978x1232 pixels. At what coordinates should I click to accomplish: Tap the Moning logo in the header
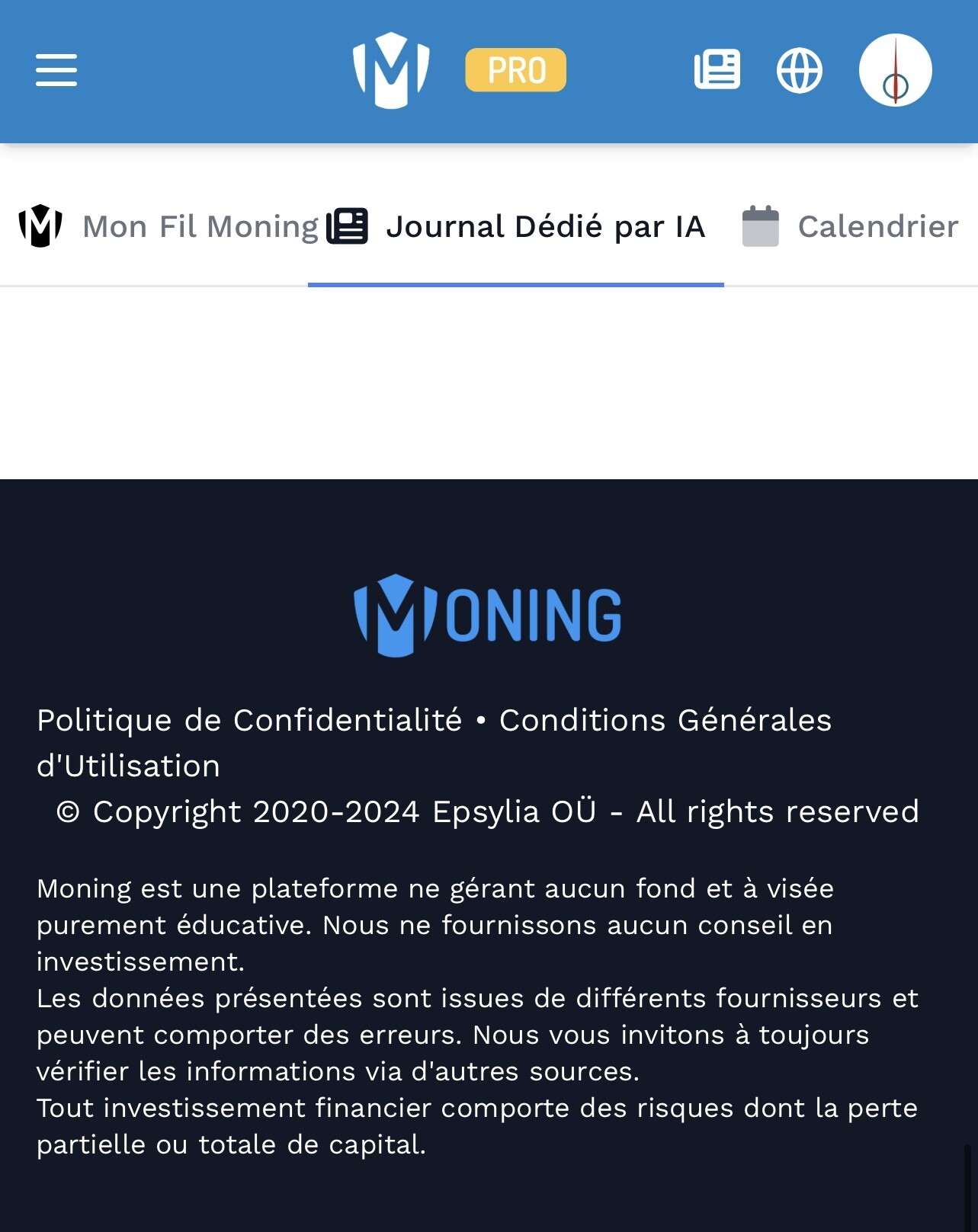391,70
